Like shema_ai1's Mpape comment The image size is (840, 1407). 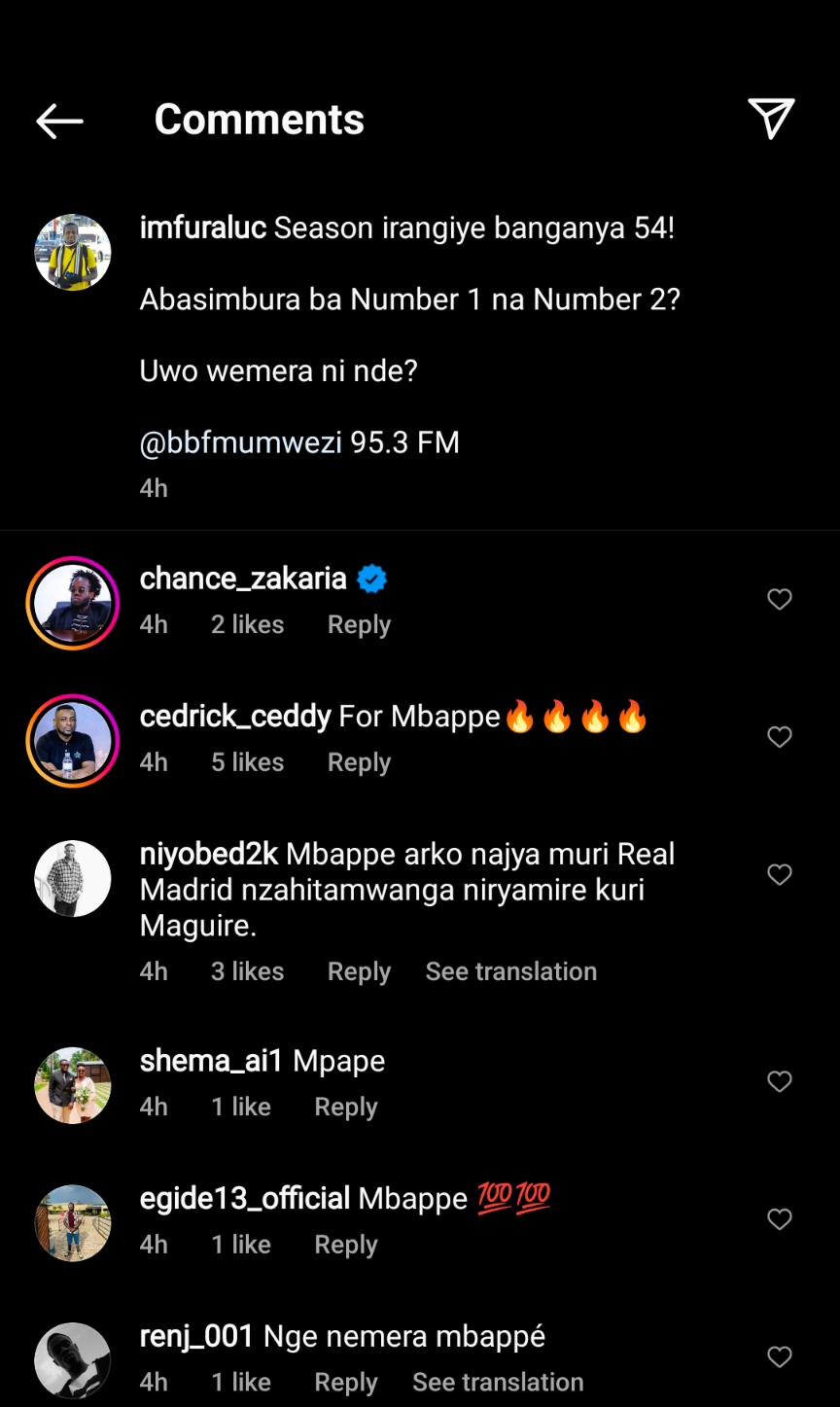[780, 1081]
